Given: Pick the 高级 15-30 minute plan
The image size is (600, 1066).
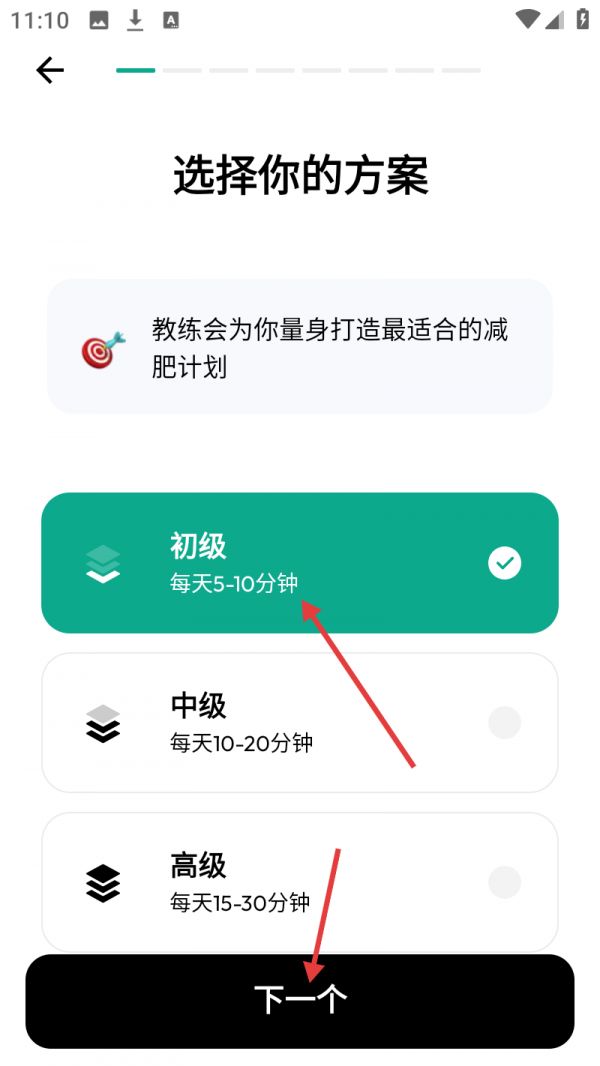Looking at the screenshot, I should point(300,882).
